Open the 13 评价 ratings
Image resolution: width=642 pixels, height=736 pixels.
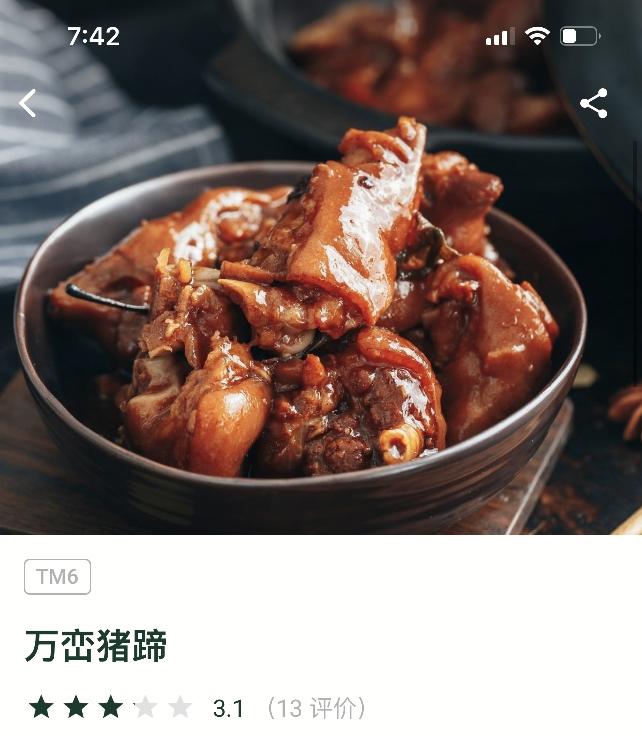(316, 708)
